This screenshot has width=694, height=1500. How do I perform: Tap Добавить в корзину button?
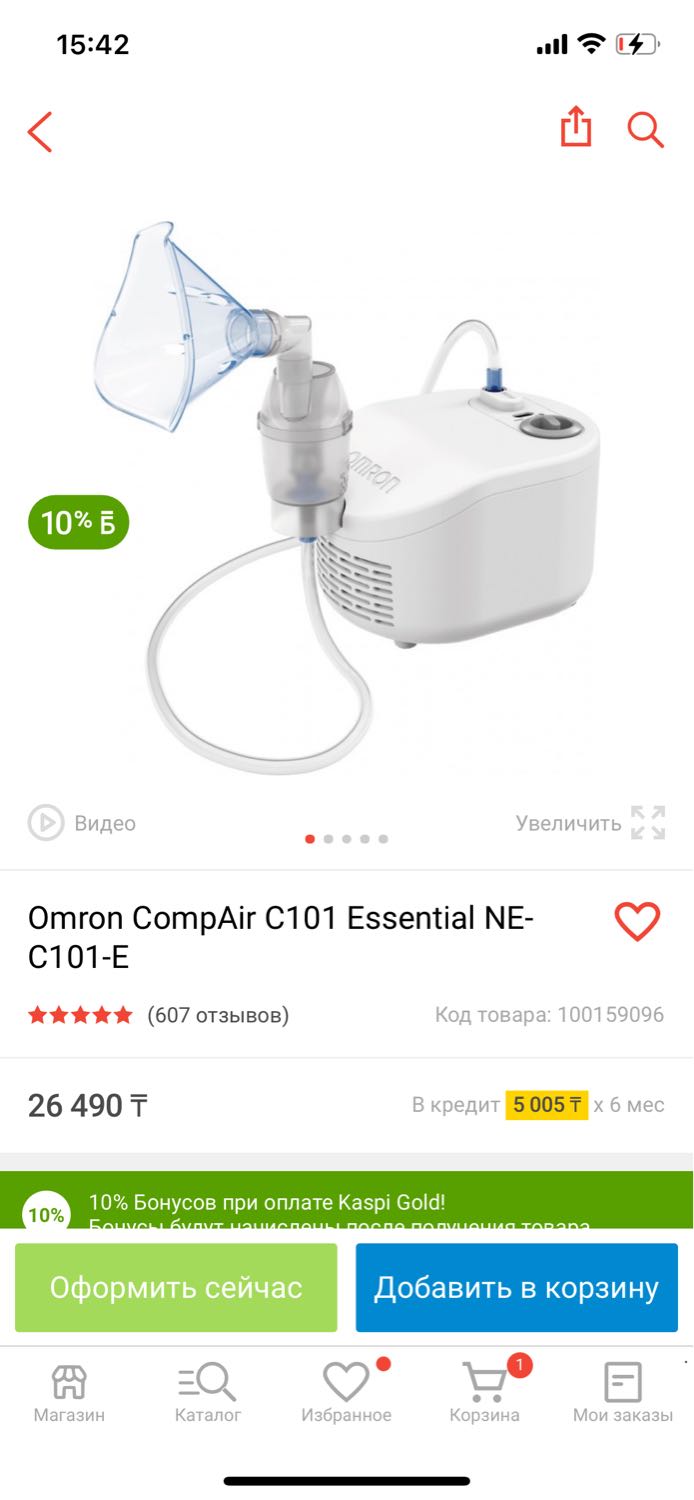[516, 1287]
